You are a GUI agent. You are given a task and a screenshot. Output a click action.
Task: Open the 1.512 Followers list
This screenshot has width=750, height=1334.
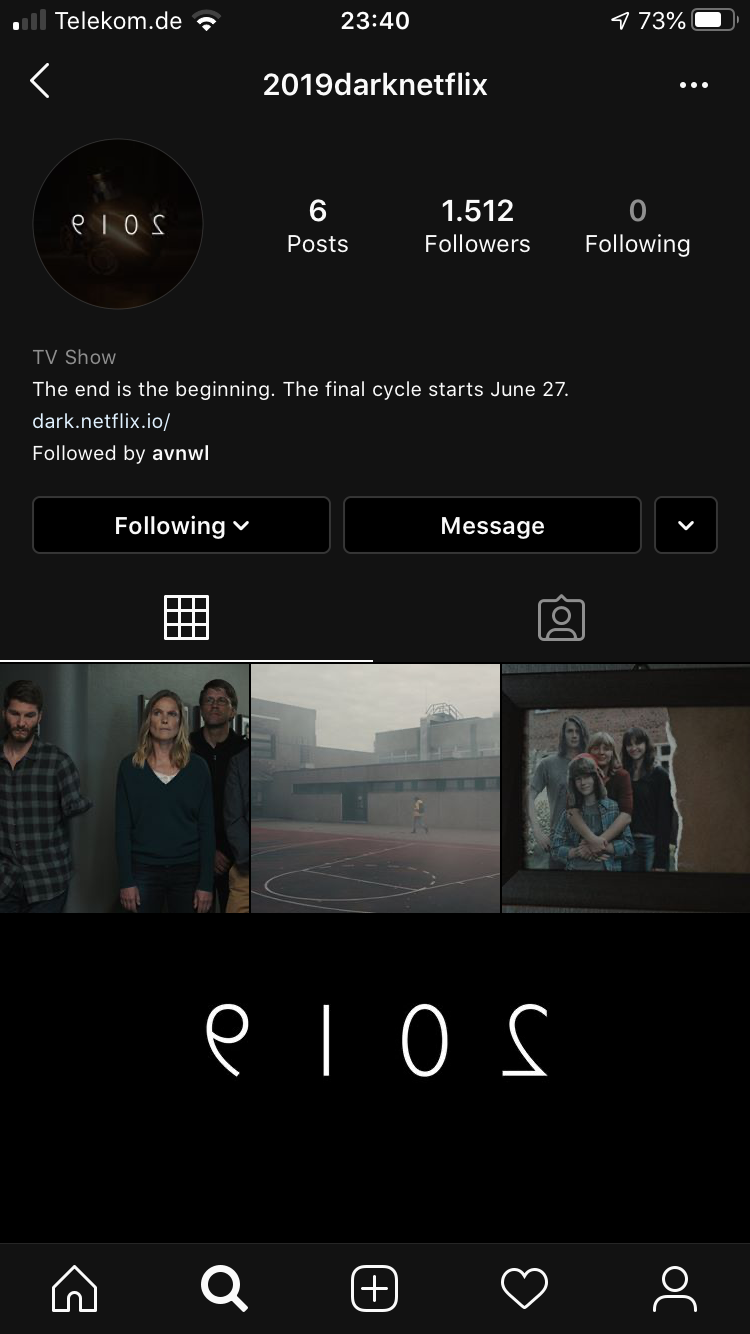(477, 226)
